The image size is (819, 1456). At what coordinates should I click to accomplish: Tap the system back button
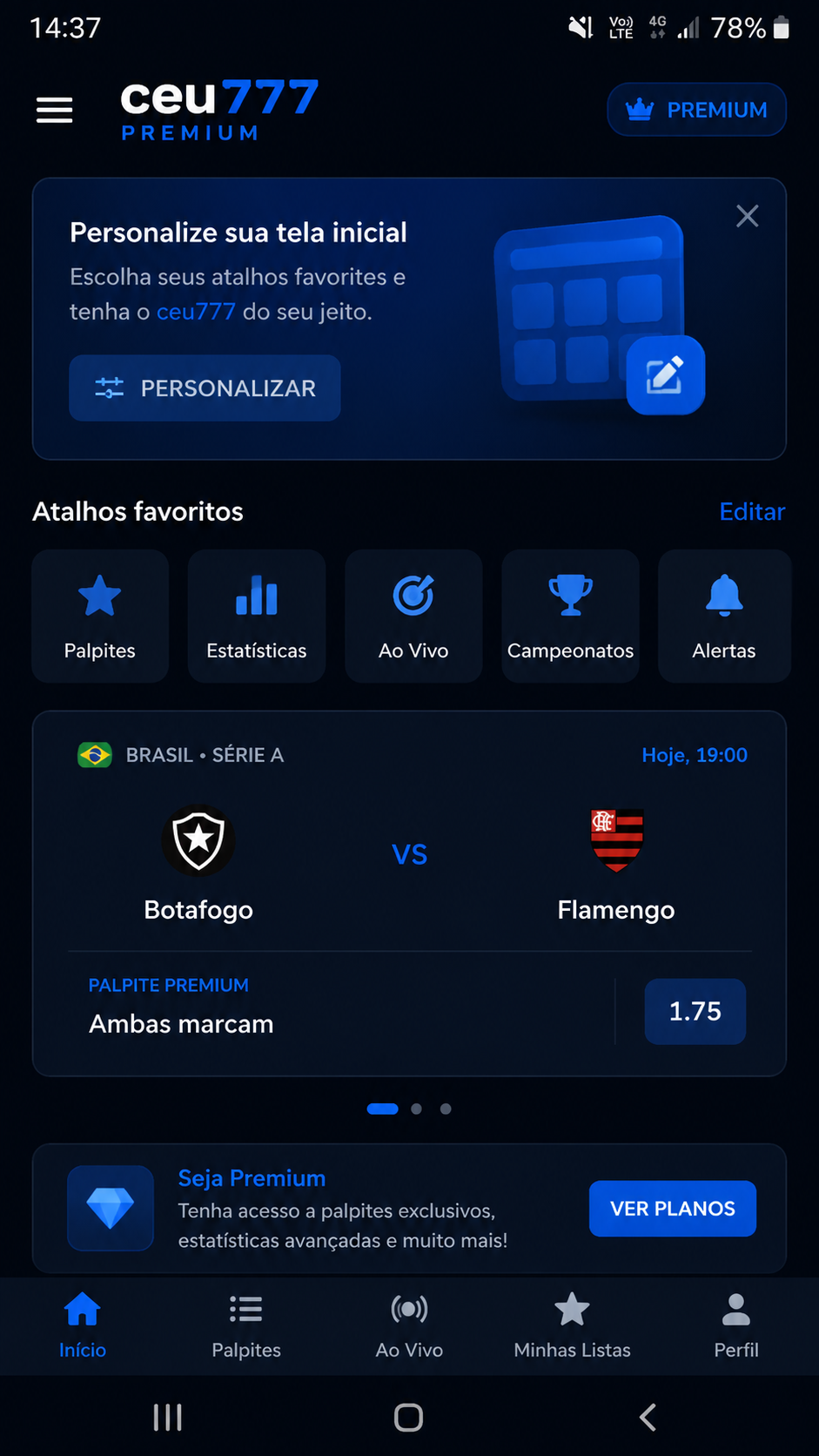pyautogui.click(x=648, y=1418)
